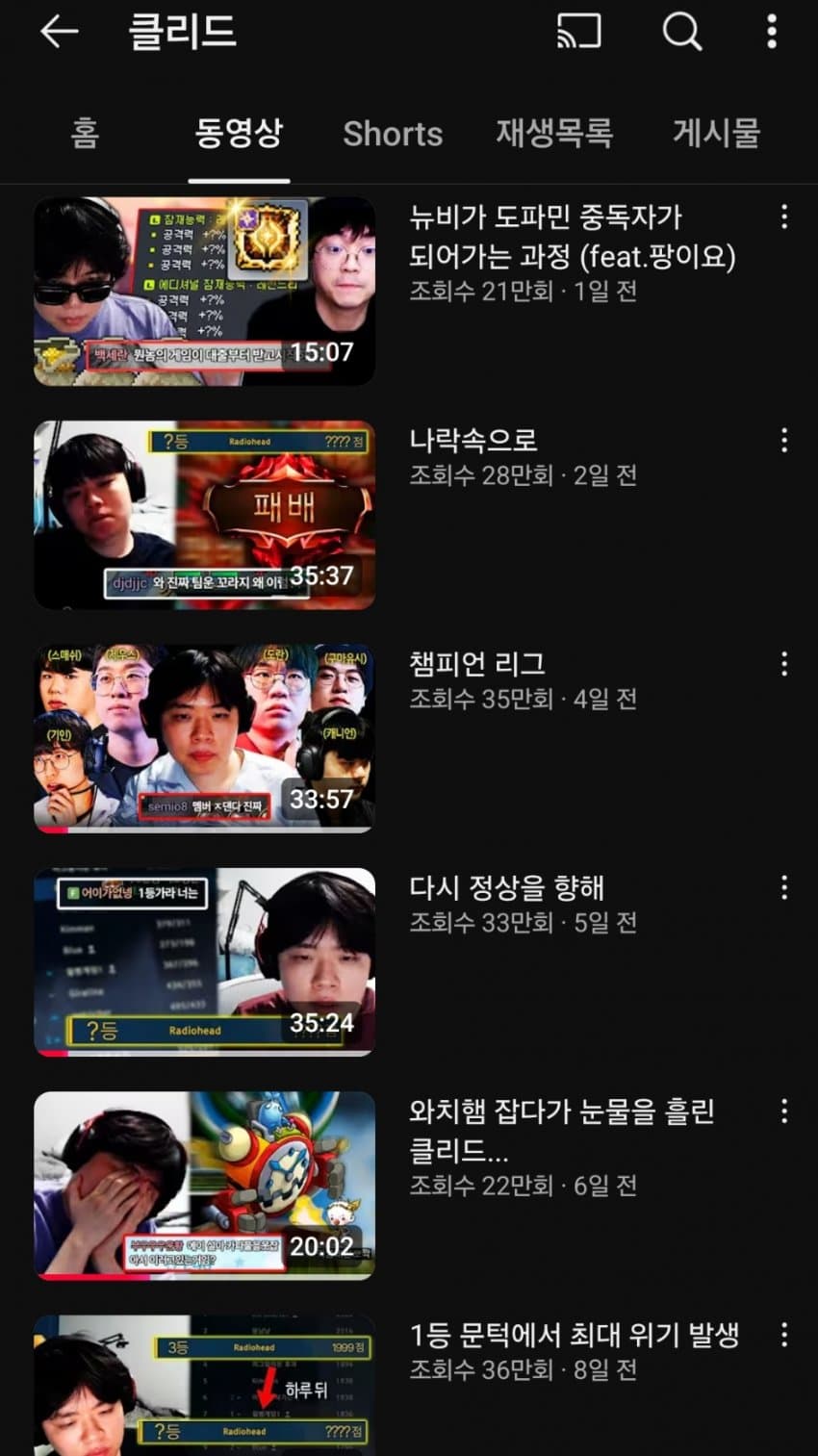Switch to the 게시물 tab
Viewport: 818px width, 1456px height.
[x=717, y=133]
